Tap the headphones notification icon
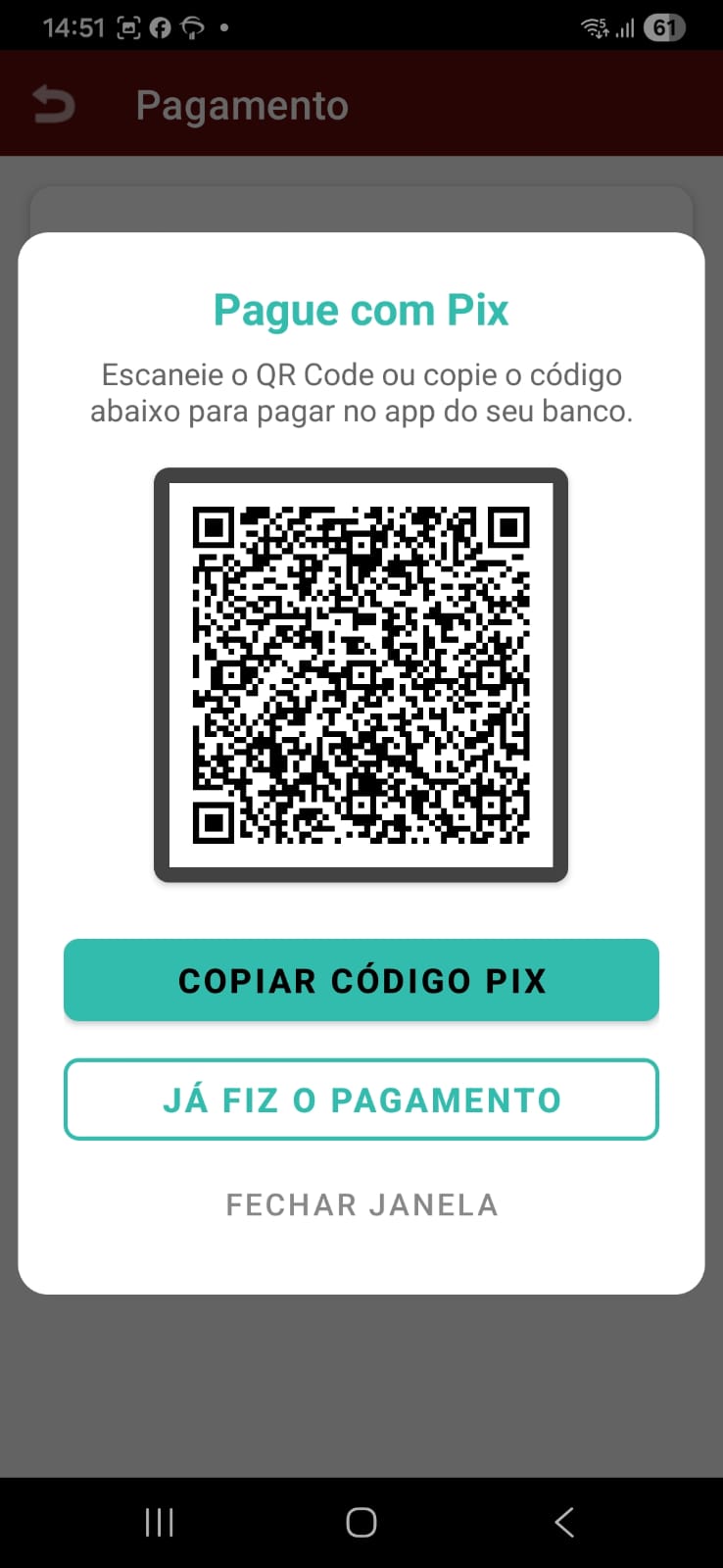This screenshot has width=723, height=1568. point(195,26)
